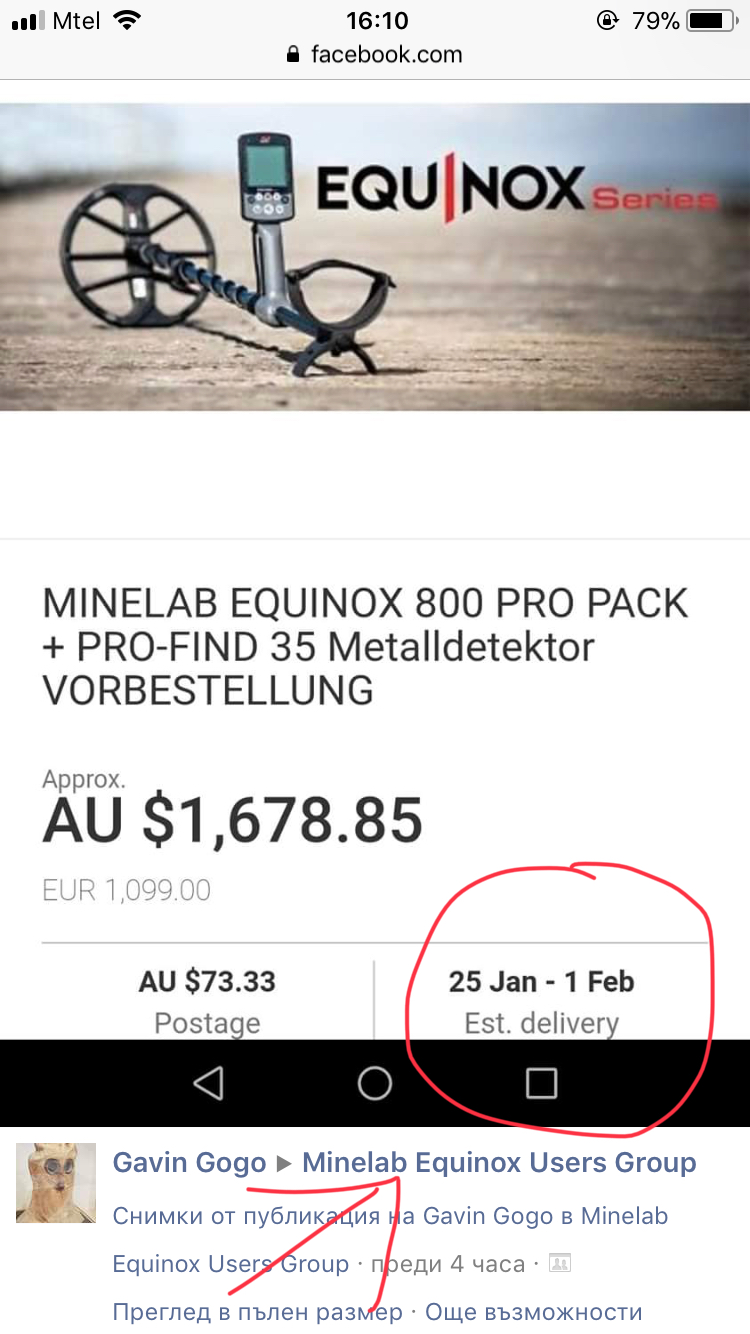This screenshot has height=1334, width=750.
Task: Select "Преглед в пълен размер" to view full size
Action: [x=257, y=1312]
